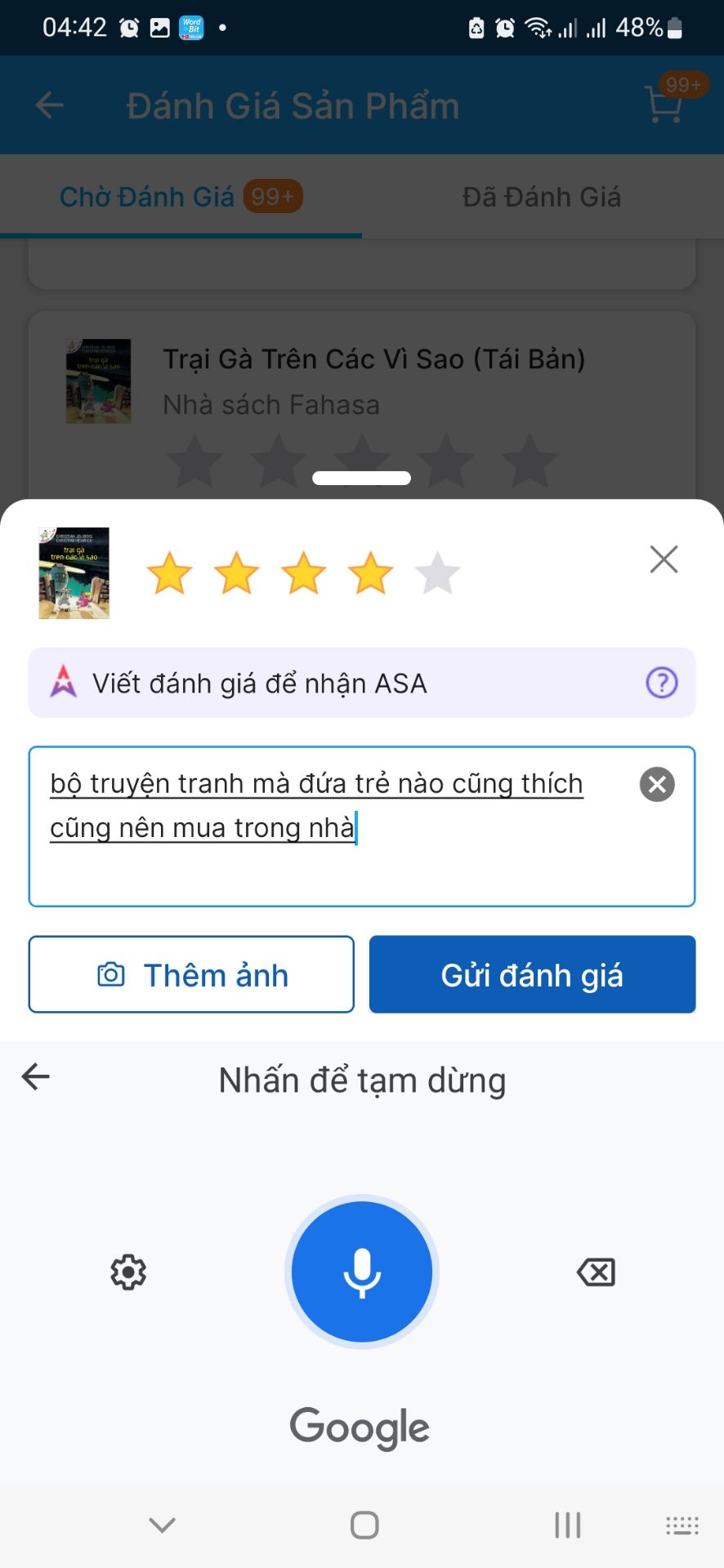724x1568 pixels.
Task: Tap Nhấn để tạm dừng to pause dictation
Action: coord(362,1080)
